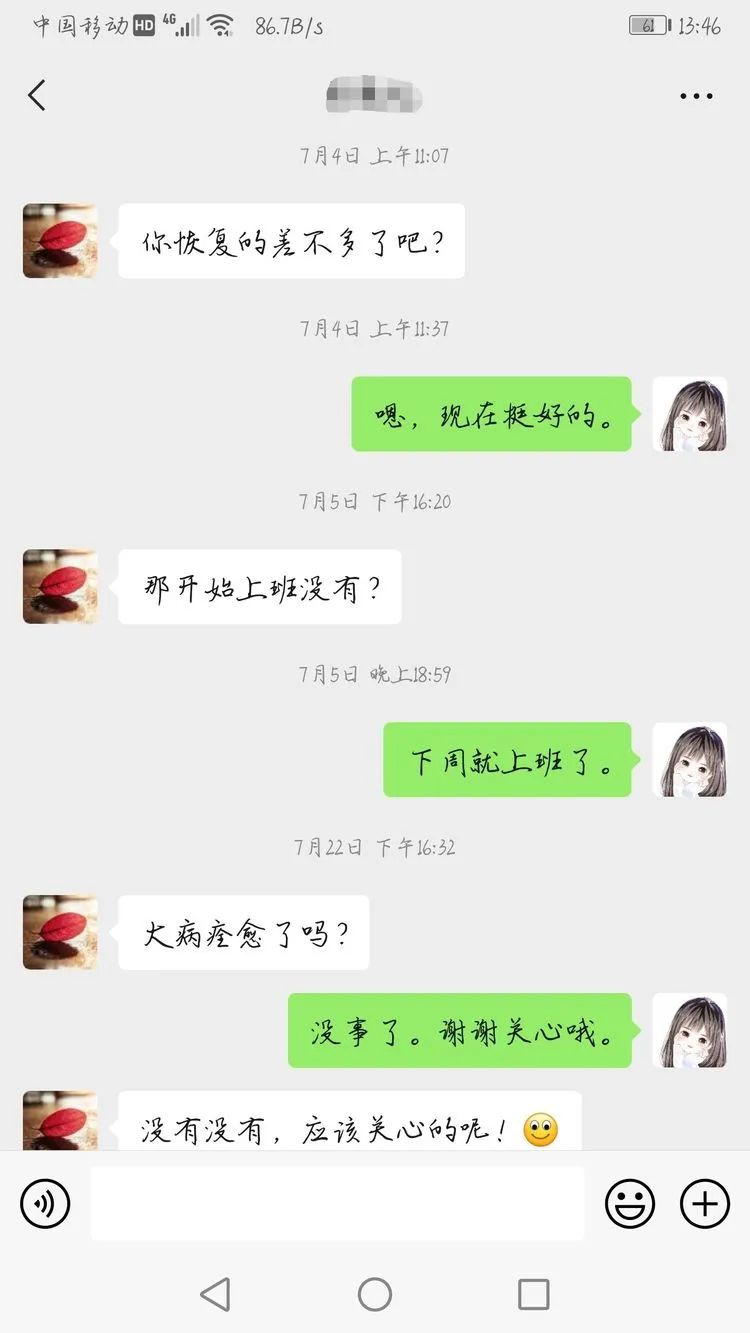Tap the plus icon for more attachments

coord(703,1204)
